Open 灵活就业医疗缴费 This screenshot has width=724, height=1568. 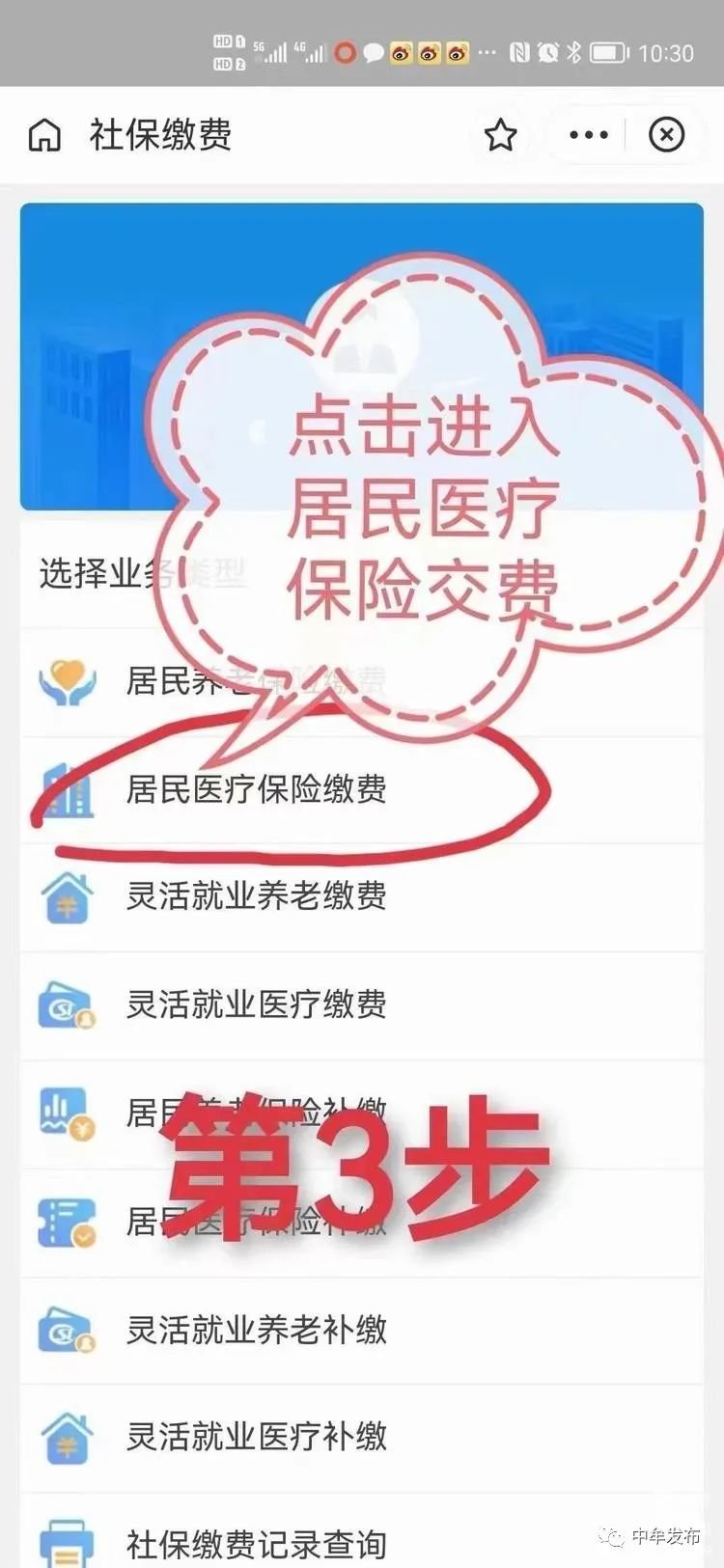click(x=257, y=1004)
